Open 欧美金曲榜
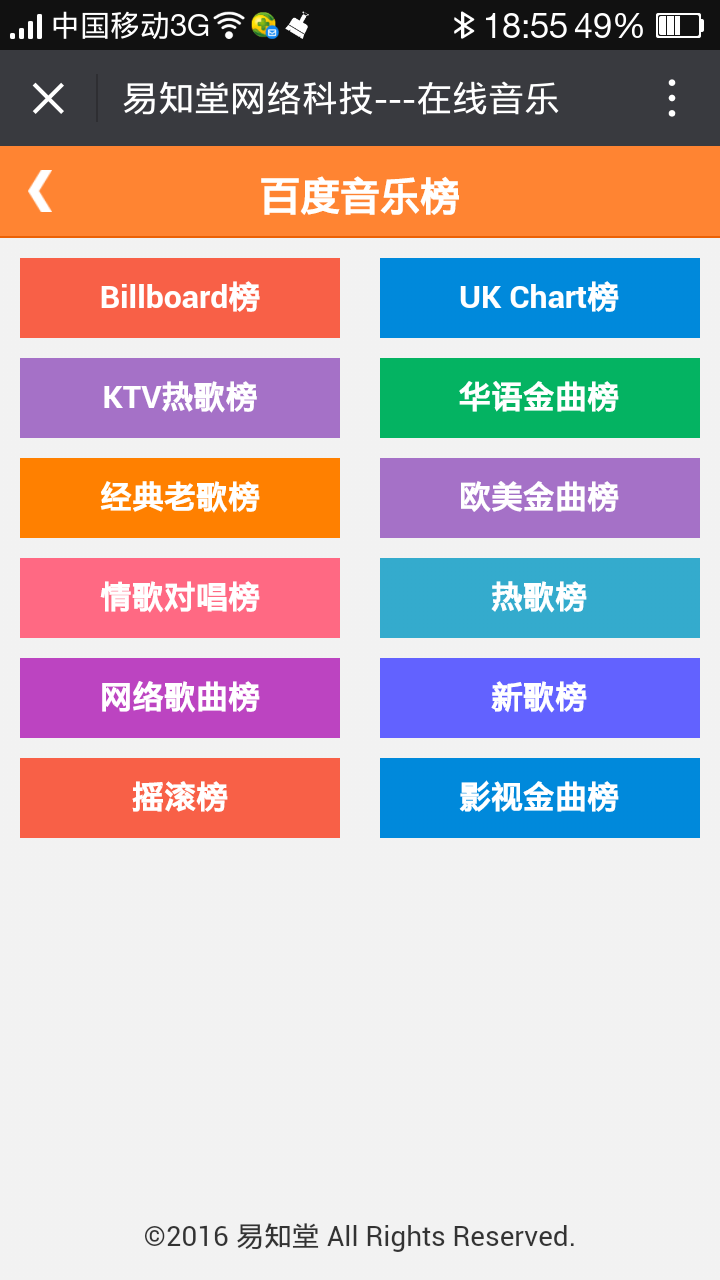The height and width of the screenshot is (1280, 720). (x=540, y=498)
